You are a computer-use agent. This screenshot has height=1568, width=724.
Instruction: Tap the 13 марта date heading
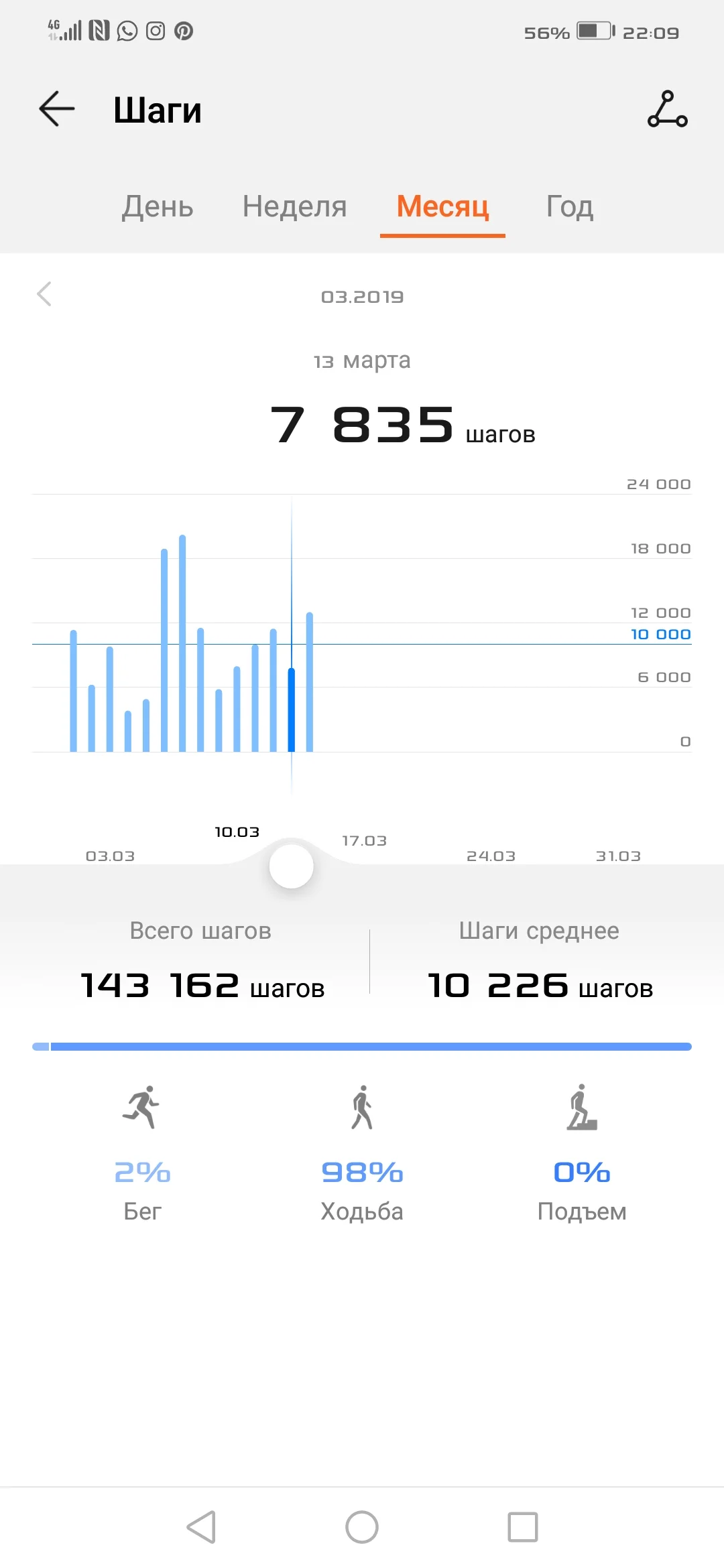click(362, 361)
